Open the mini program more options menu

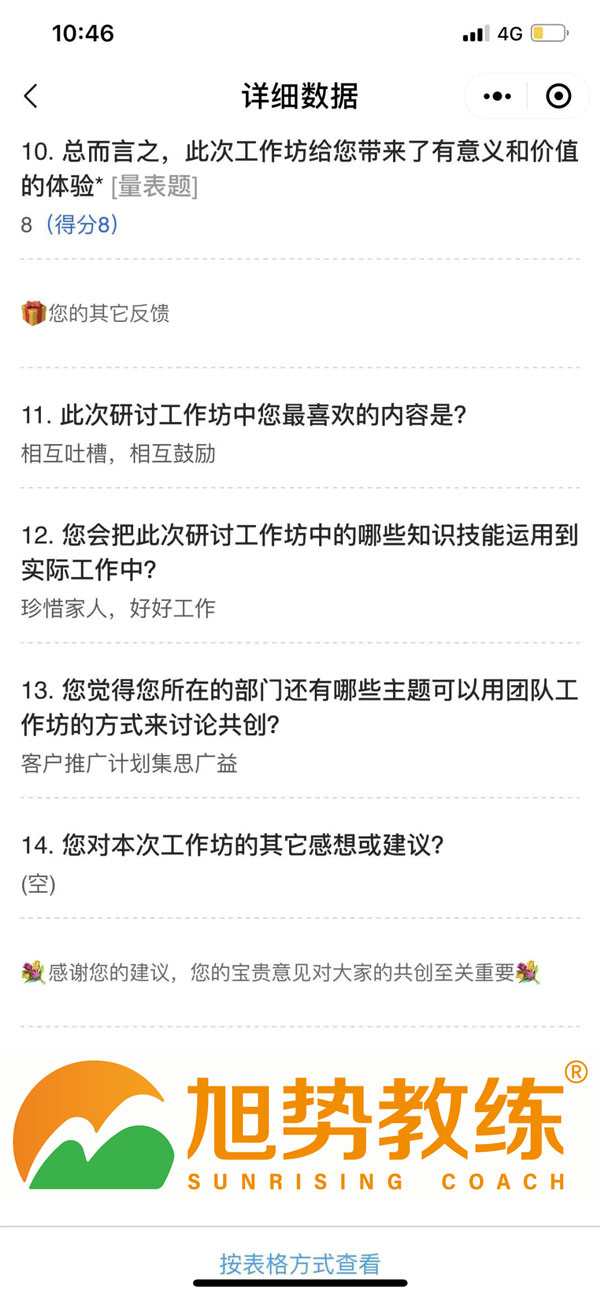[x=497, y=96]
